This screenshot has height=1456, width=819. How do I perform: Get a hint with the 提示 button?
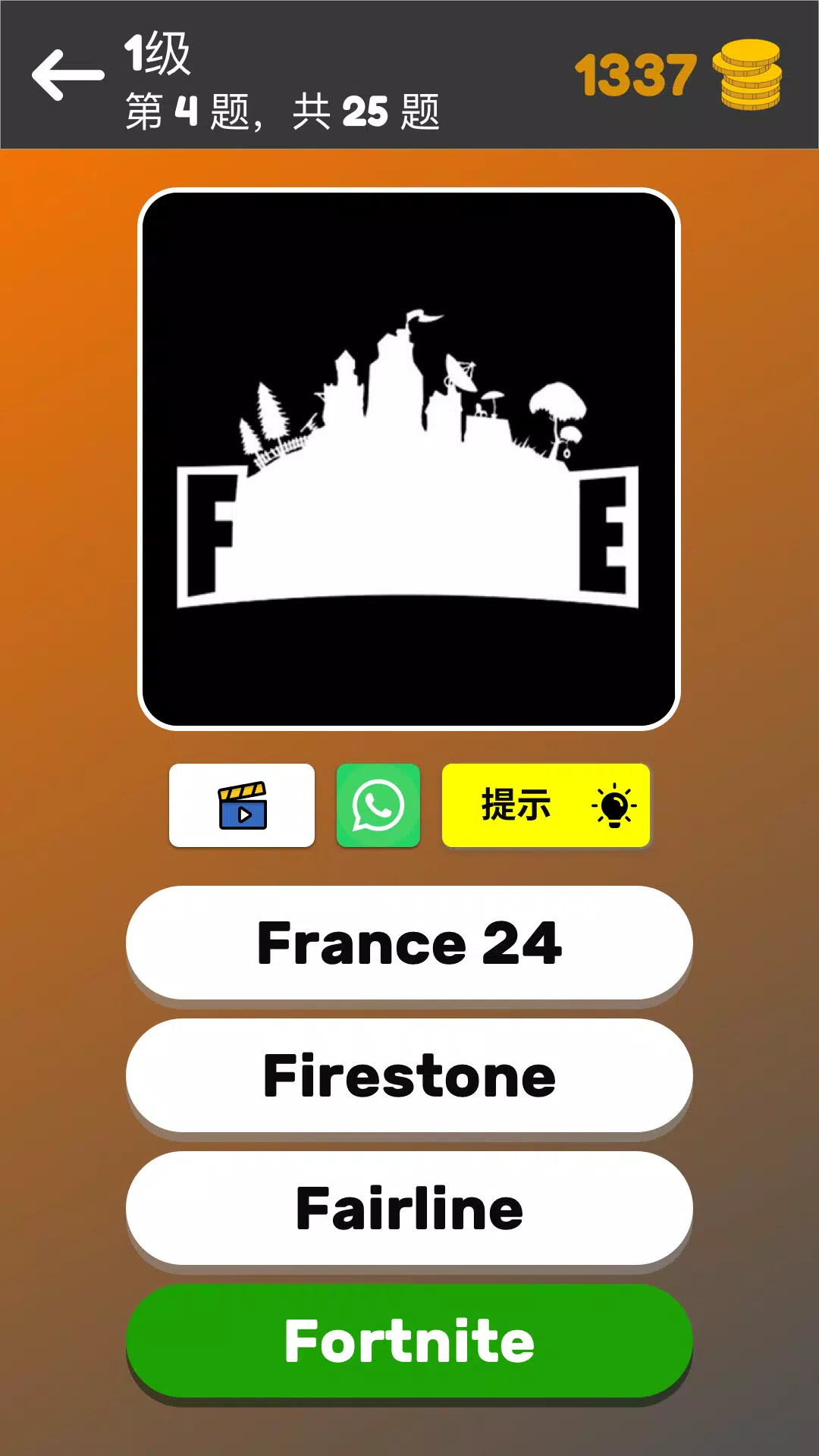point(545,805)
